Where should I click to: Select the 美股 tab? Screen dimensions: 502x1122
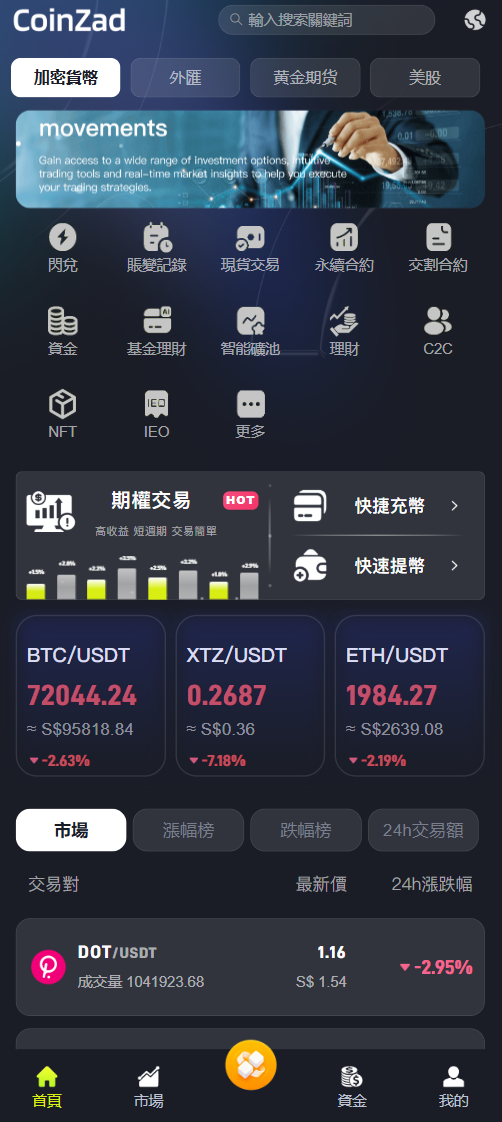point(425,77)
